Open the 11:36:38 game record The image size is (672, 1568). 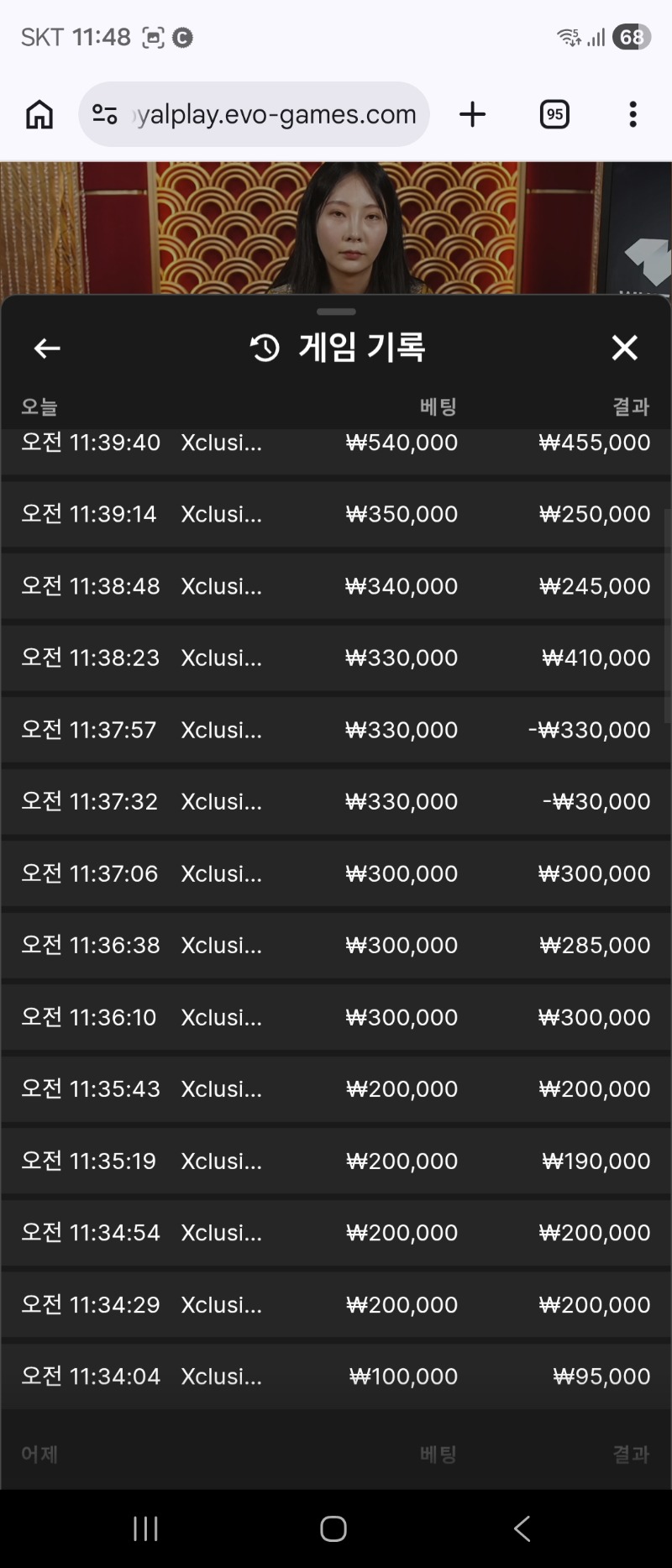[x=336, y=945]
